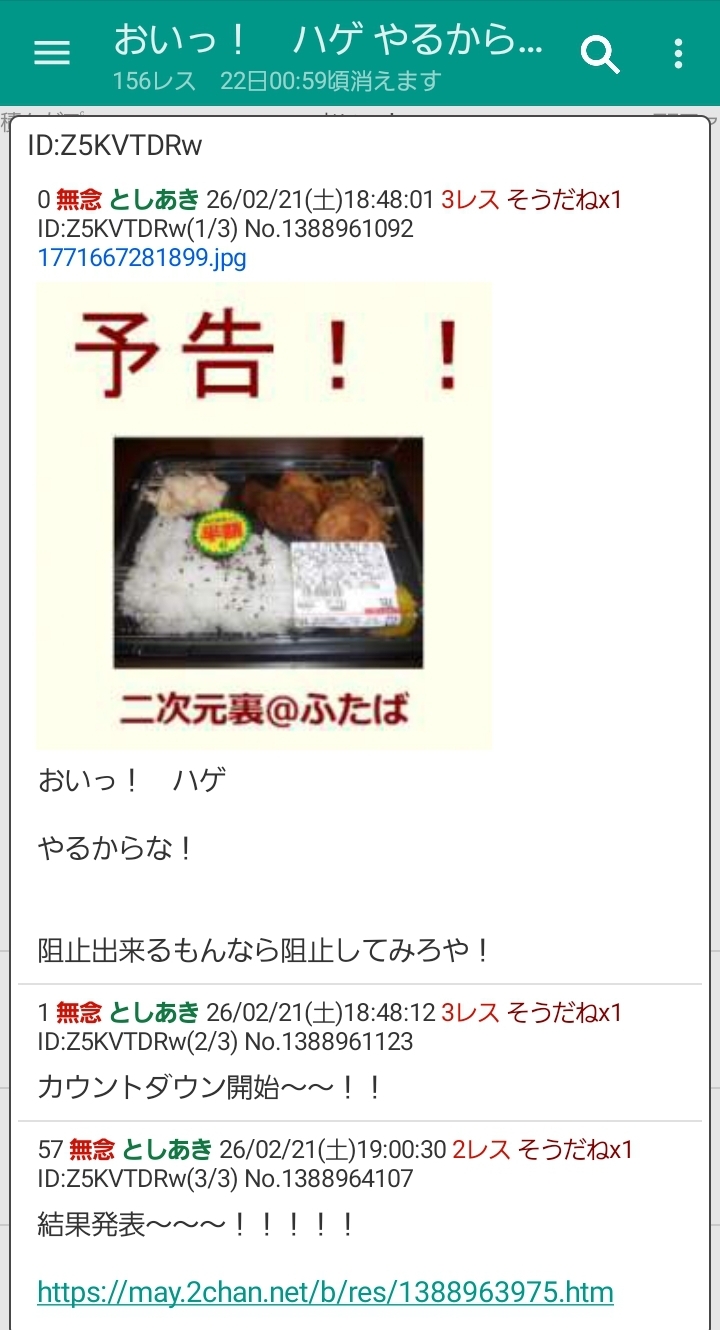Image resolution: width=720 pixels, height=1330 pixels.
Task: Open the overflow menu
Action: [679, 54]
